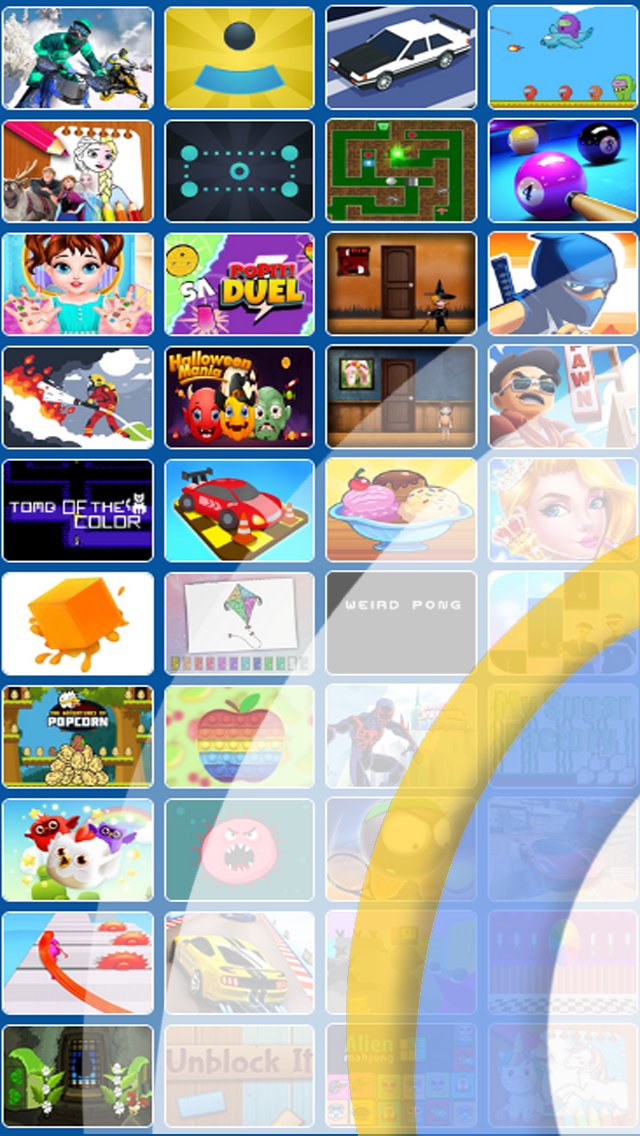Open the green maze game tile
This screenshot has width=640, height=1136.
[x=401, y=171]
